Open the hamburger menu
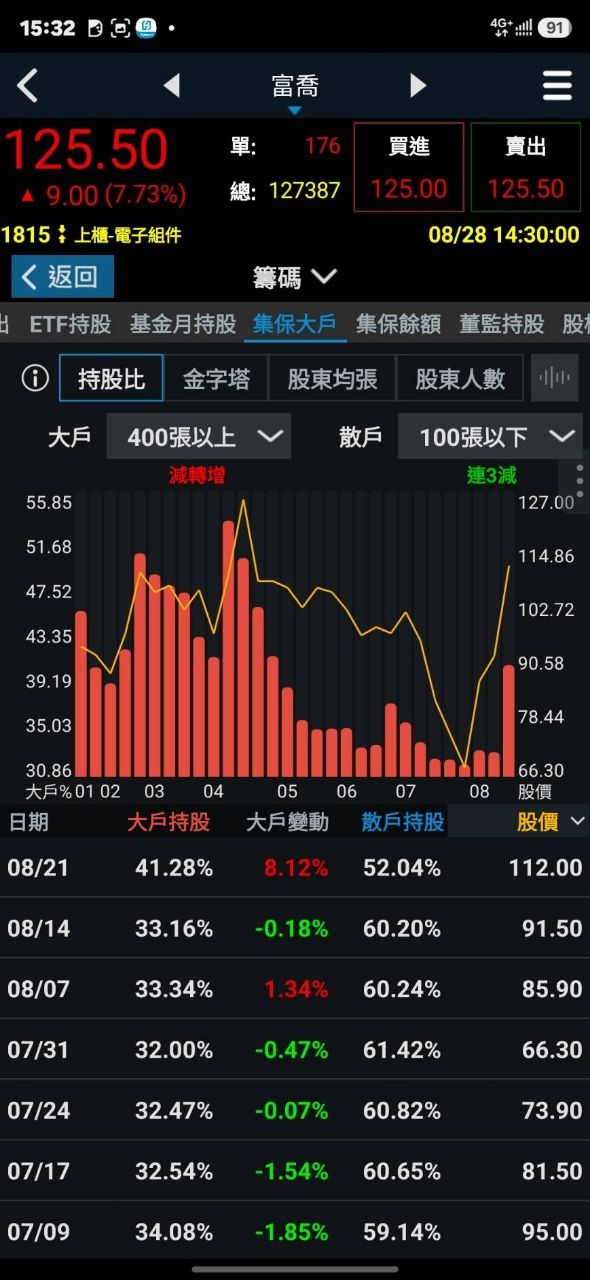Viewport: 590px width, 1280px height. point(557,86)
